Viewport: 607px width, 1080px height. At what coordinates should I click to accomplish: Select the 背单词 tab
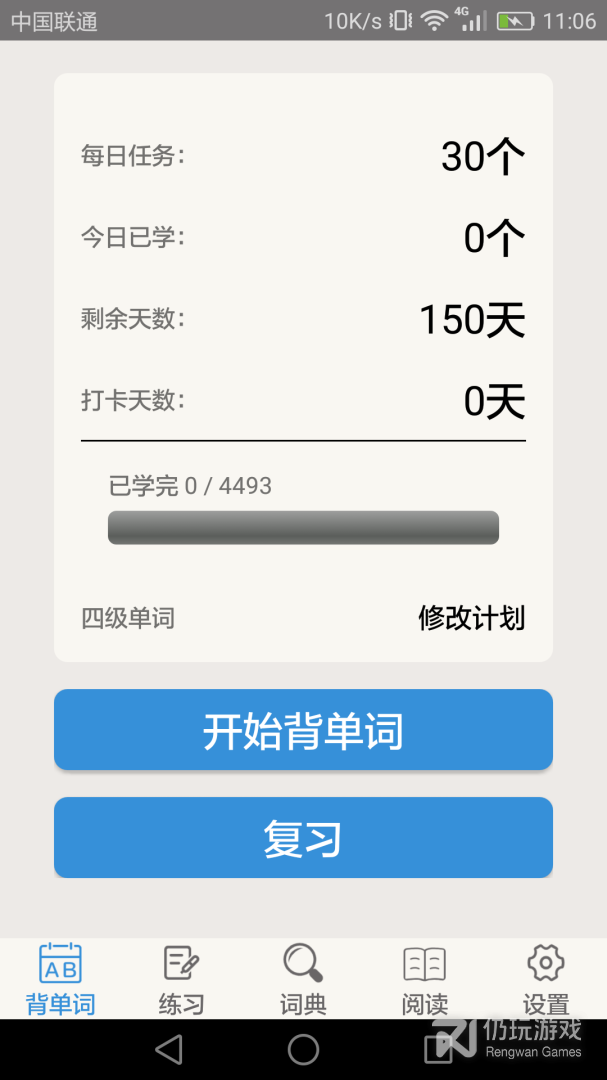[60, 978]
